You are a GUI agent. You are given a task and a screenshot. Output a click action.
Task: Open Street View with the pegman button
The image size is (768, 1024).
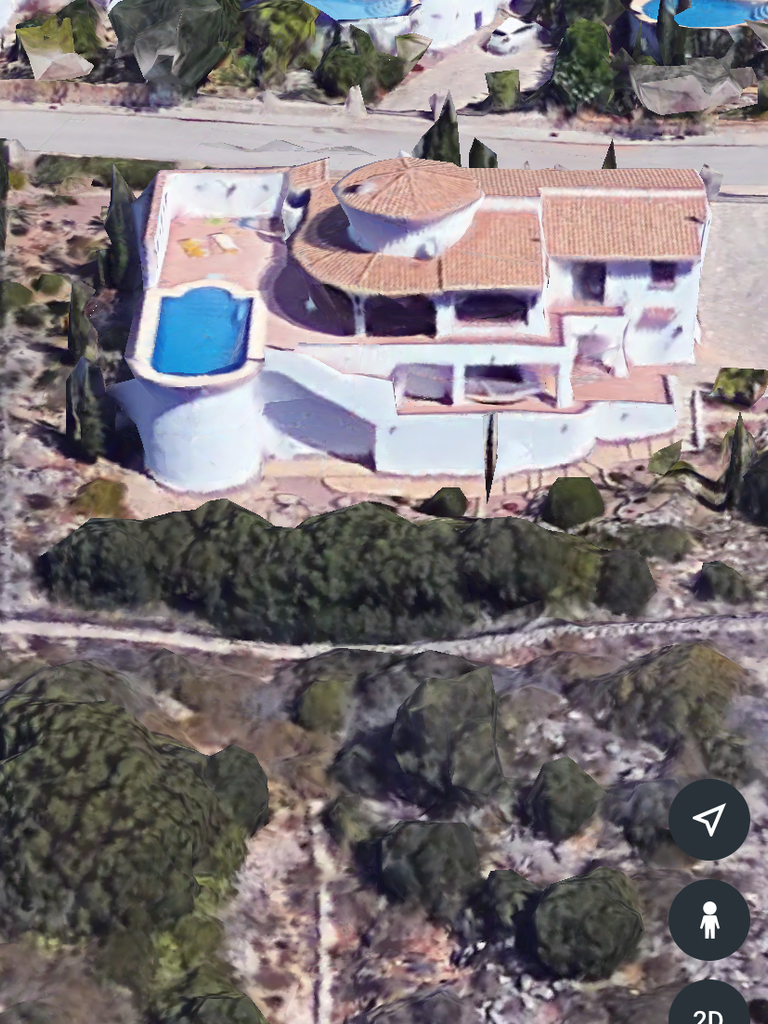[709, 920]
